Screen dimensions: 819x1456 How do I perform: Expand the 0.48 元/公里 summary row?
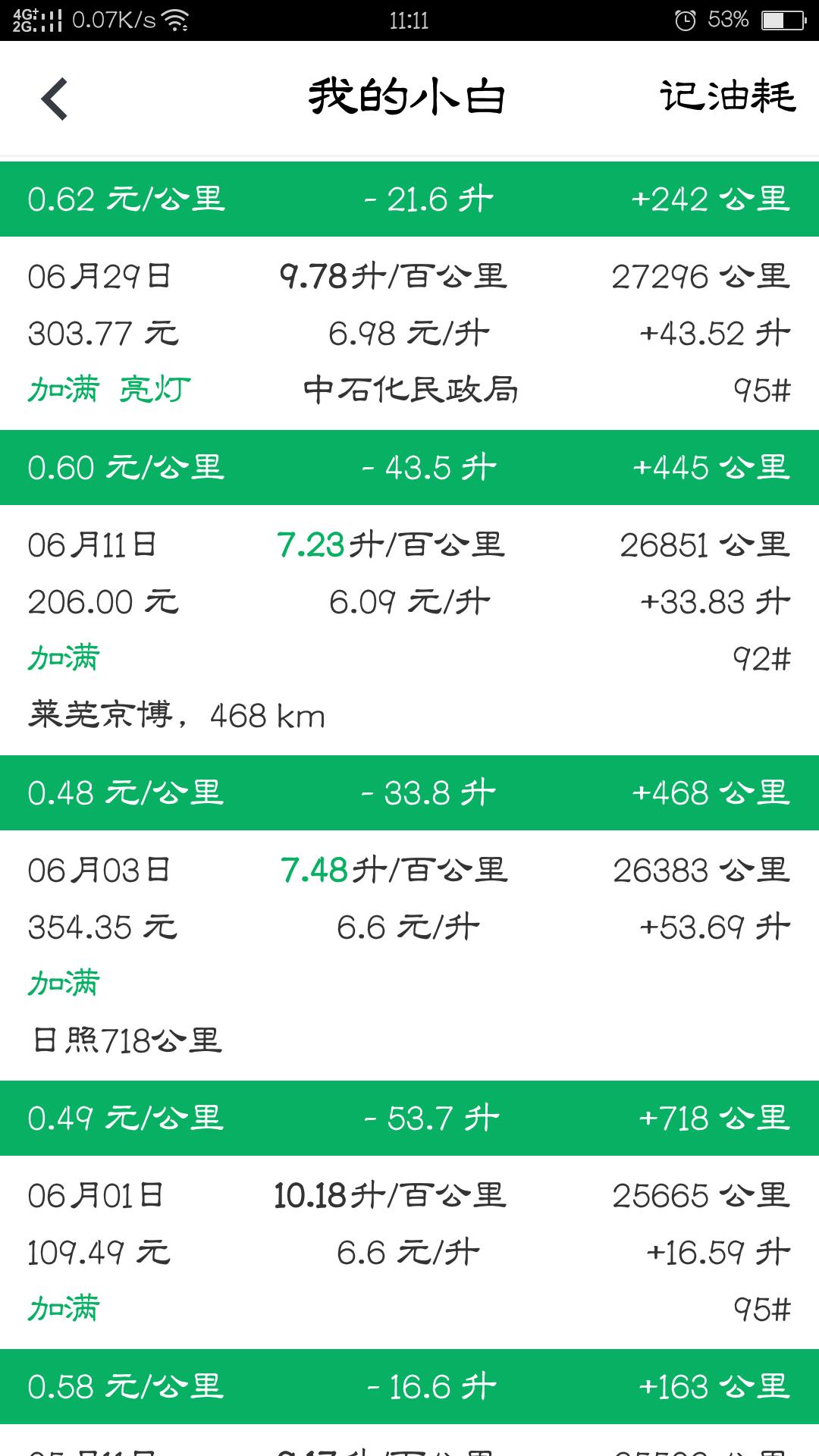(409, 793)
